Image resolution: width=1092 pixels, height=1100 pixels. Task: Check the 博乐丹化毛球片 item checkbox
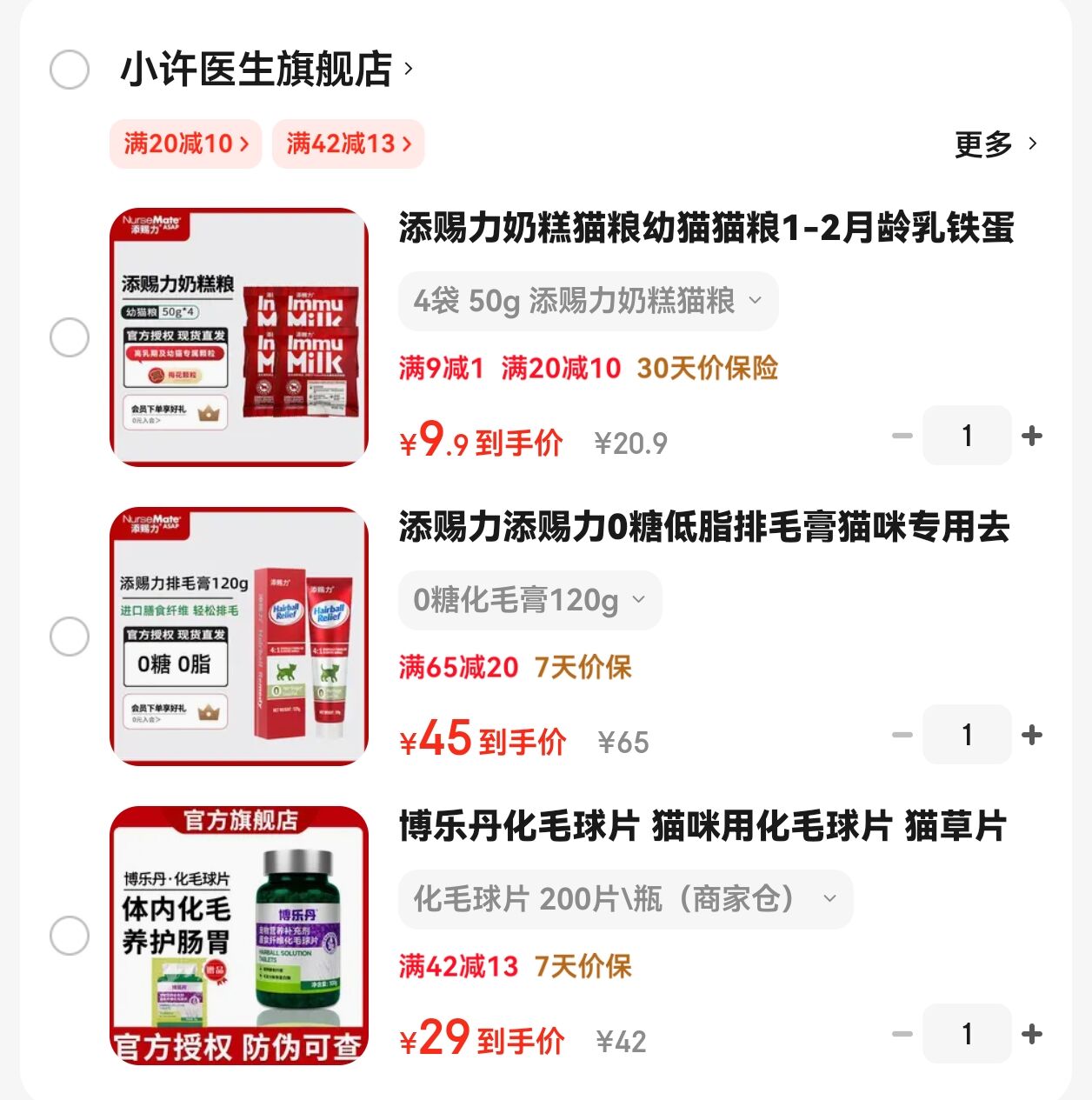70,936
